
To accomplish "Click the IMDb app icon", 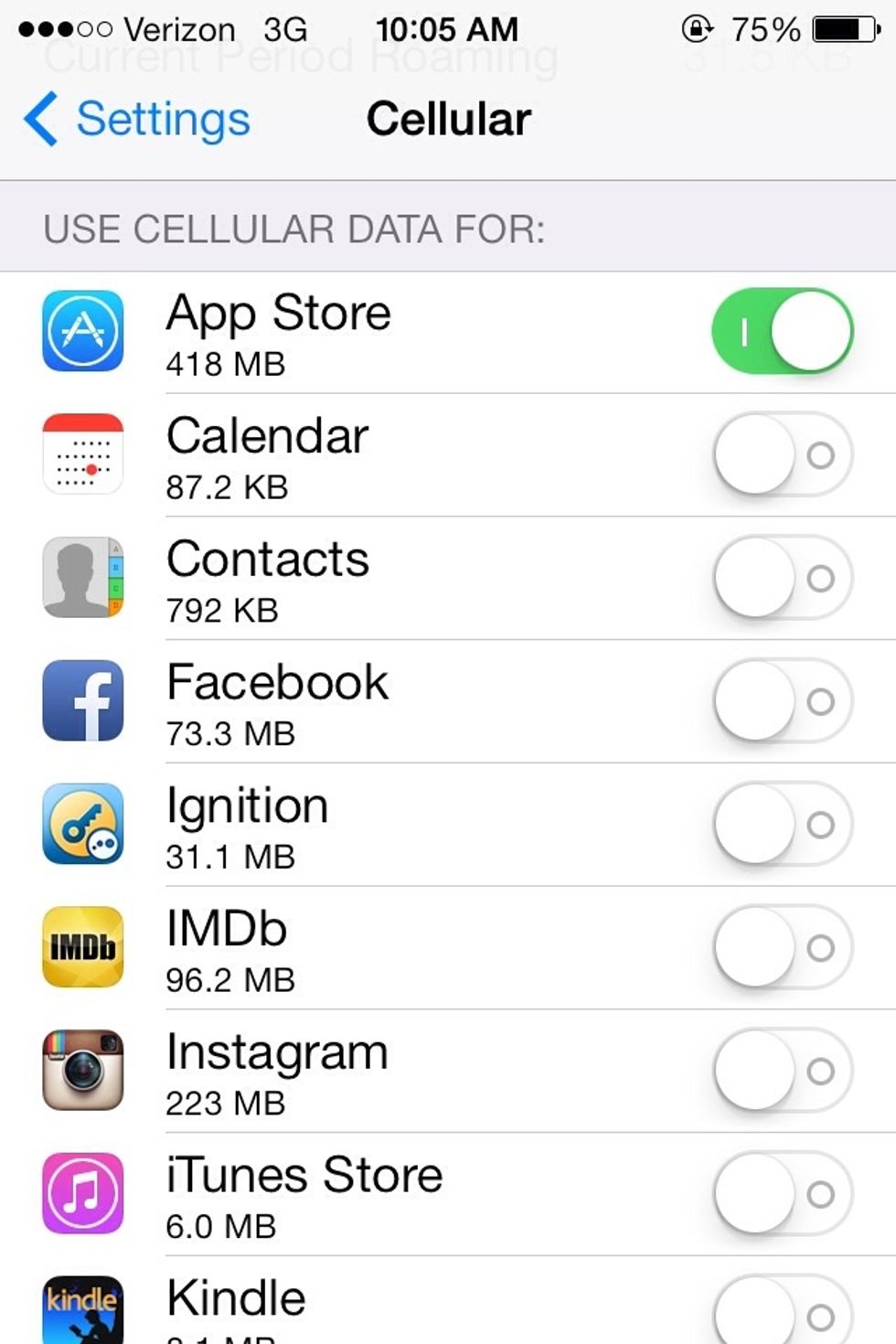I will (x=82, y=947).
